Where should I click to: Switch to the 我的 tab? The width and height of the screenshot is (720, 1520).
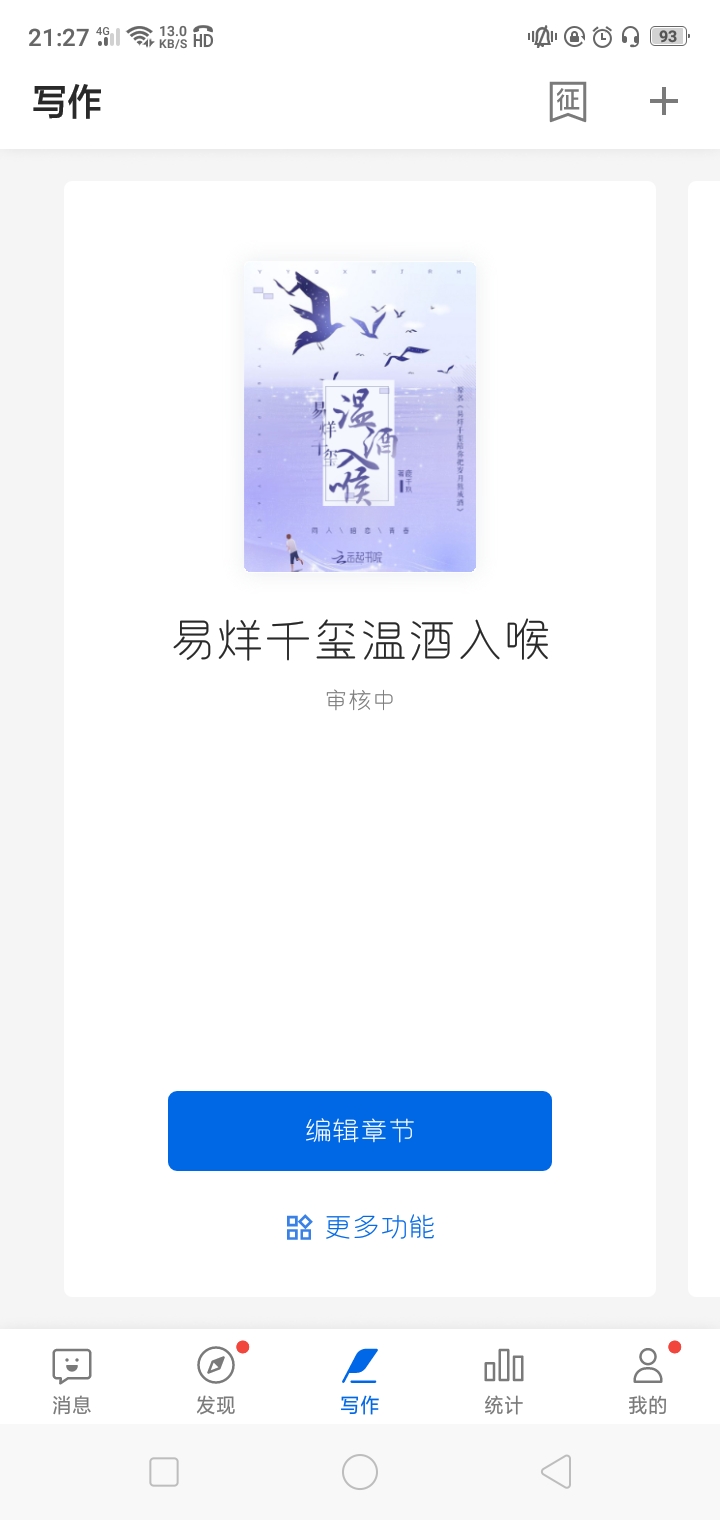(x=647, y=1379)
